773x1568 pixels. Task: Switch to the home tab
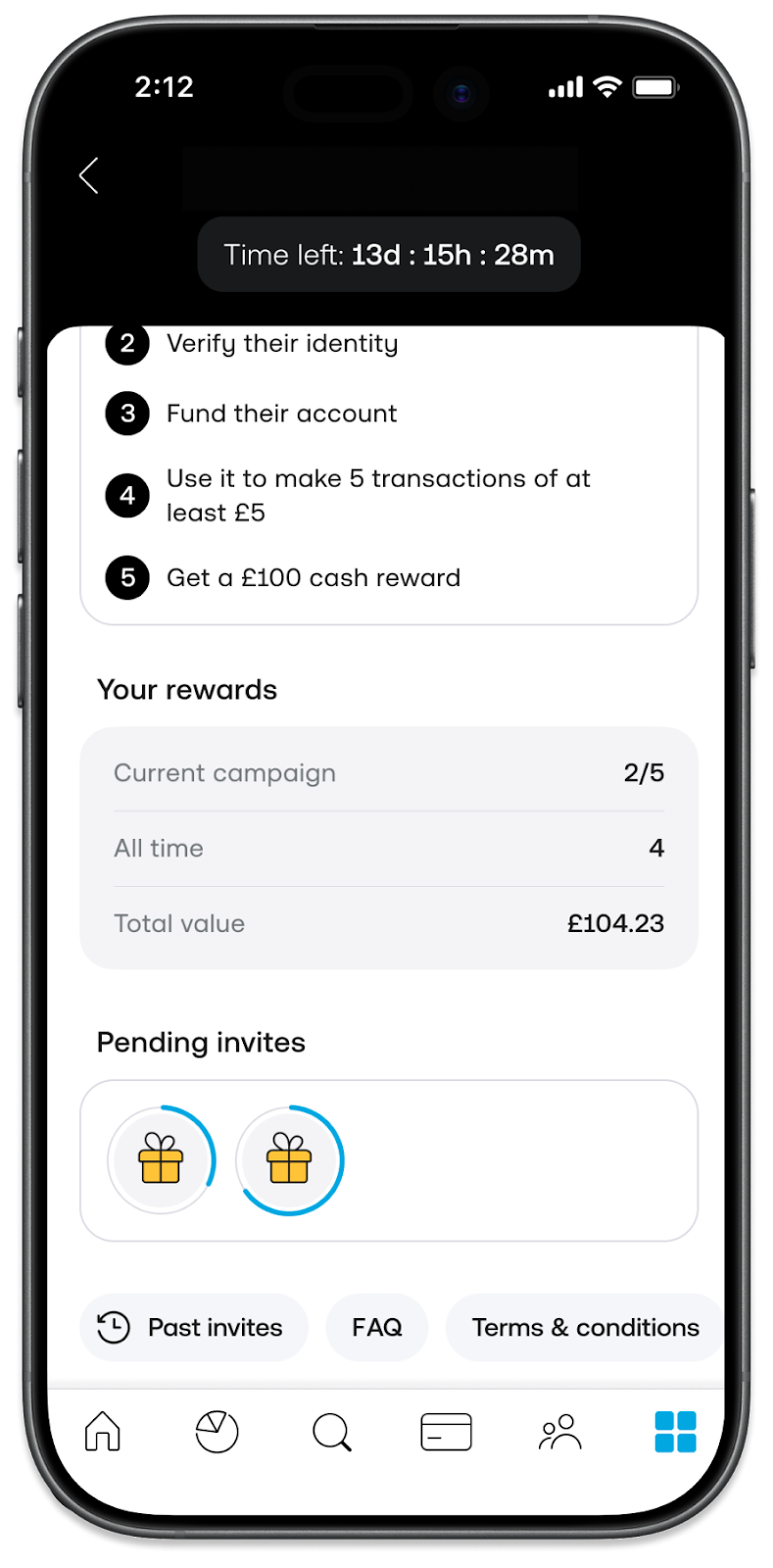[x=103, y=1432]
